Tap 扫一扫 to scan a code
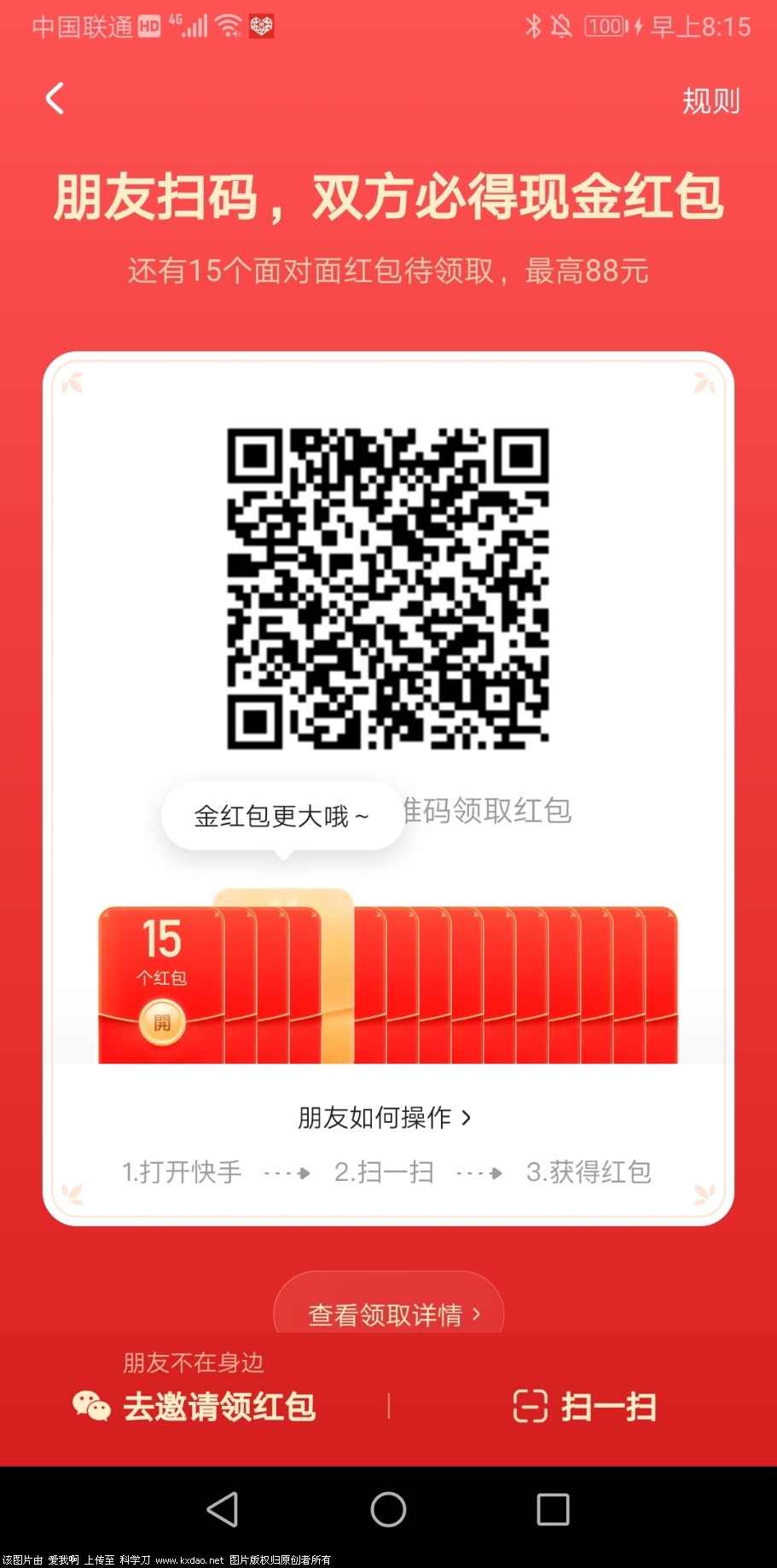Screen dimensions: 777x1568 click(607, 1407)
